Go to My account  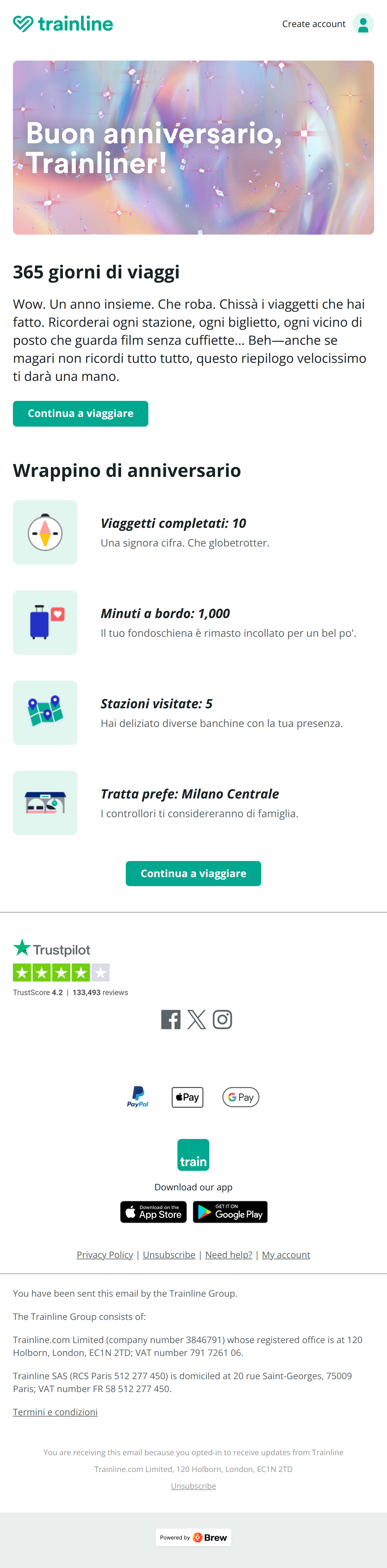(x=286, y=1254)
